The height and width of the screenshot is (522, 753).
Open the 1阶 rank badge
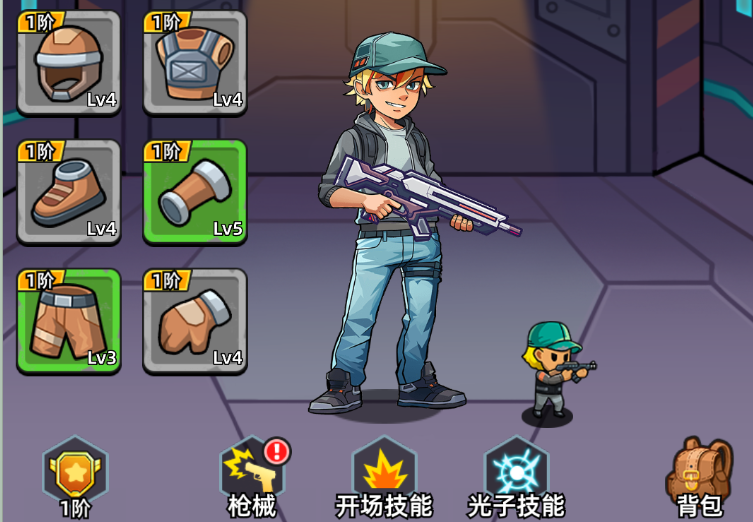click(x=75, y=474)
